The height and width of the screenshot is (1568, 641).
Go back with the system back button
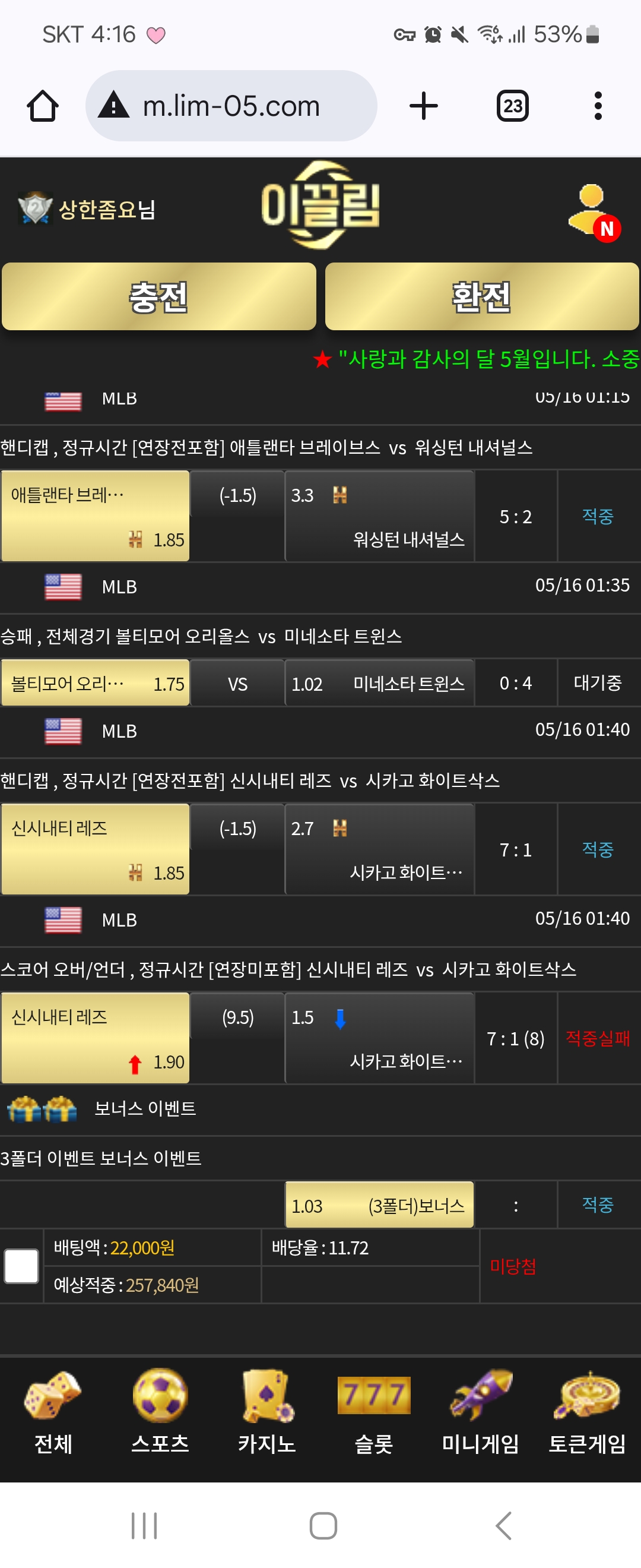503,1525
